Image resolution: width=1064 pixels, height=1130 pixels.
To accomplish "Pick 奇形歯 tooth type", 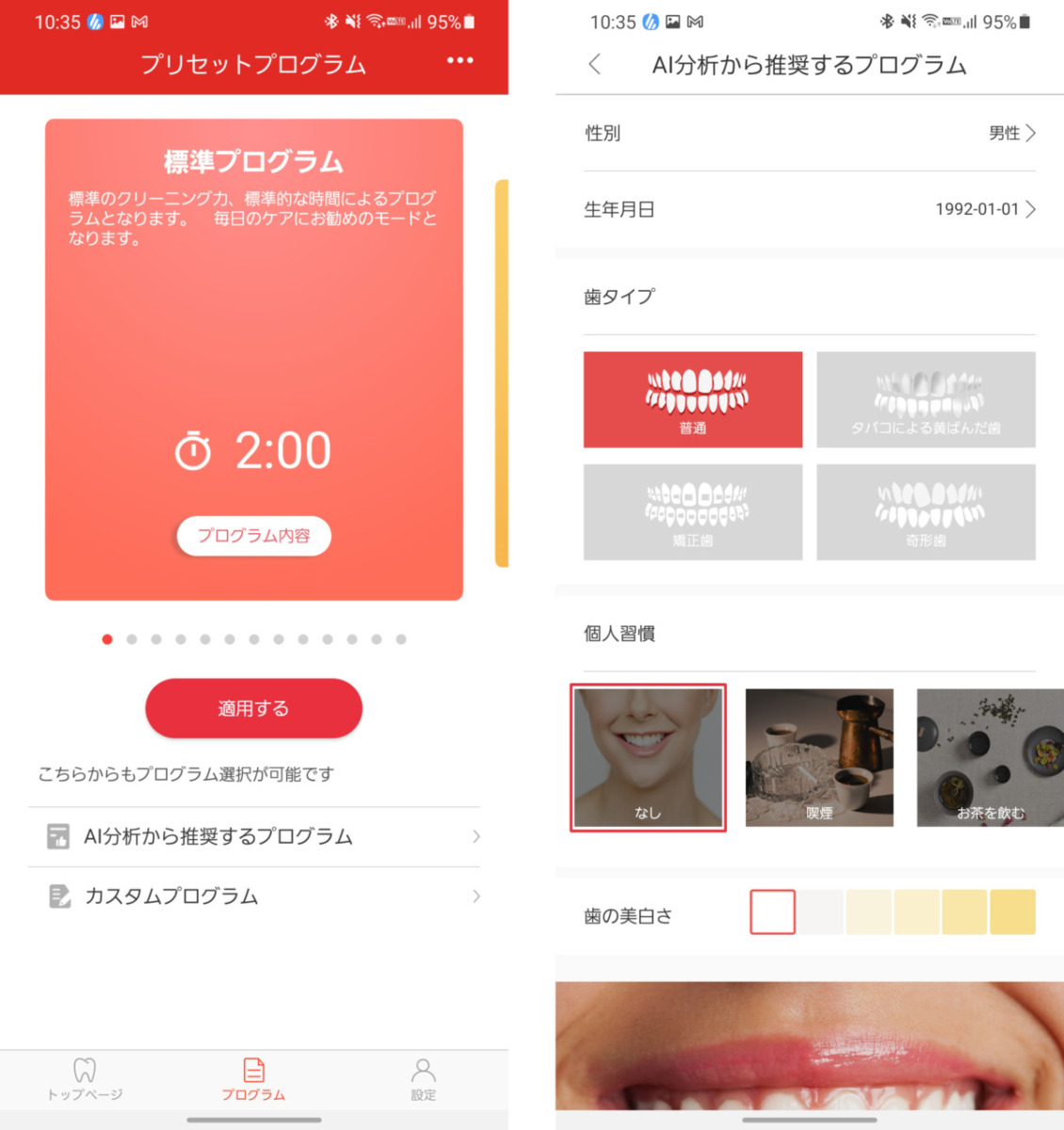I will click(926, 512).
